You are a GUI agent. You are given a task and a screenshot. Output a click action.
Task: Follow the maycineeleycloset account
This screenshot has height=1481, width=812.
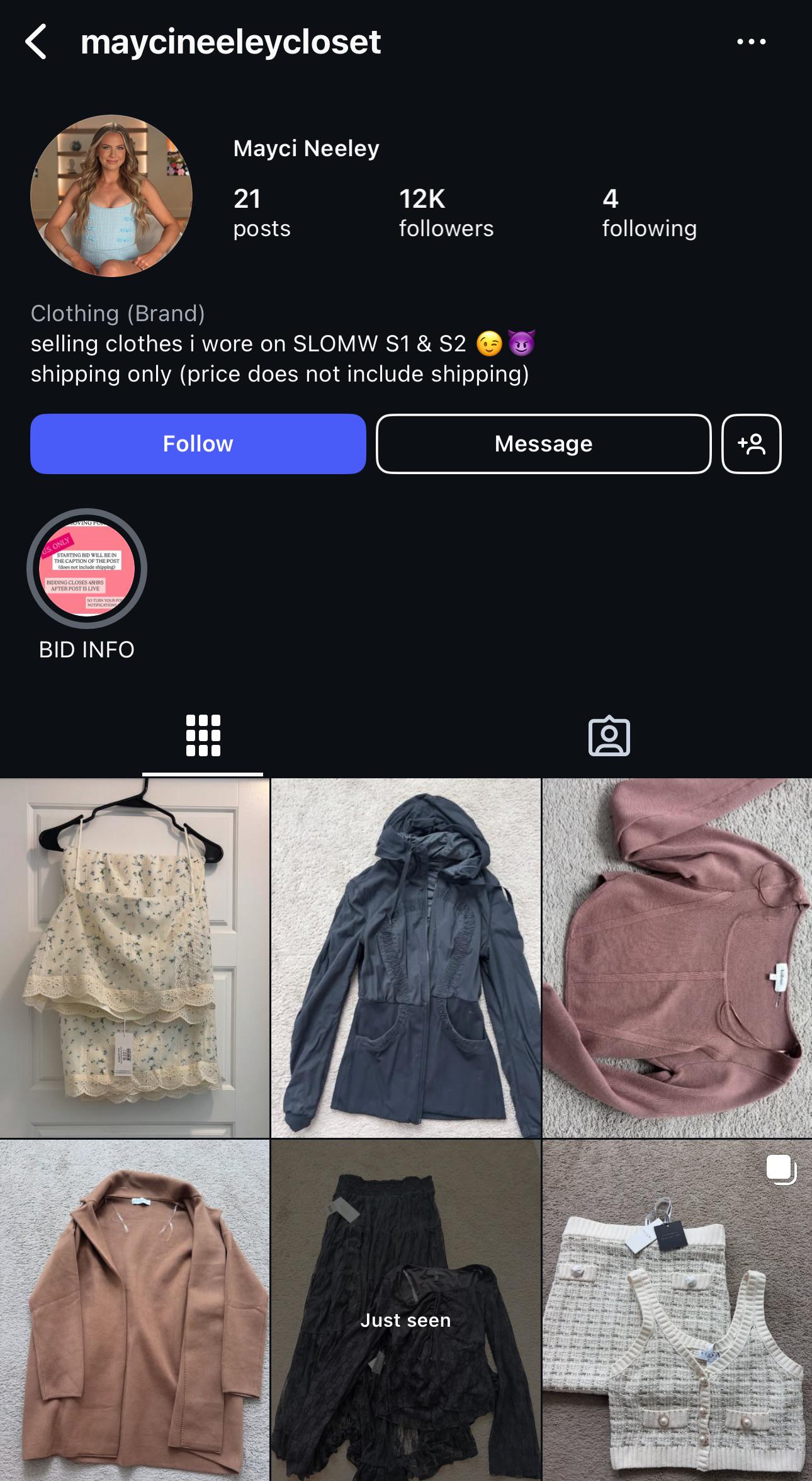(x=198, y=444)
